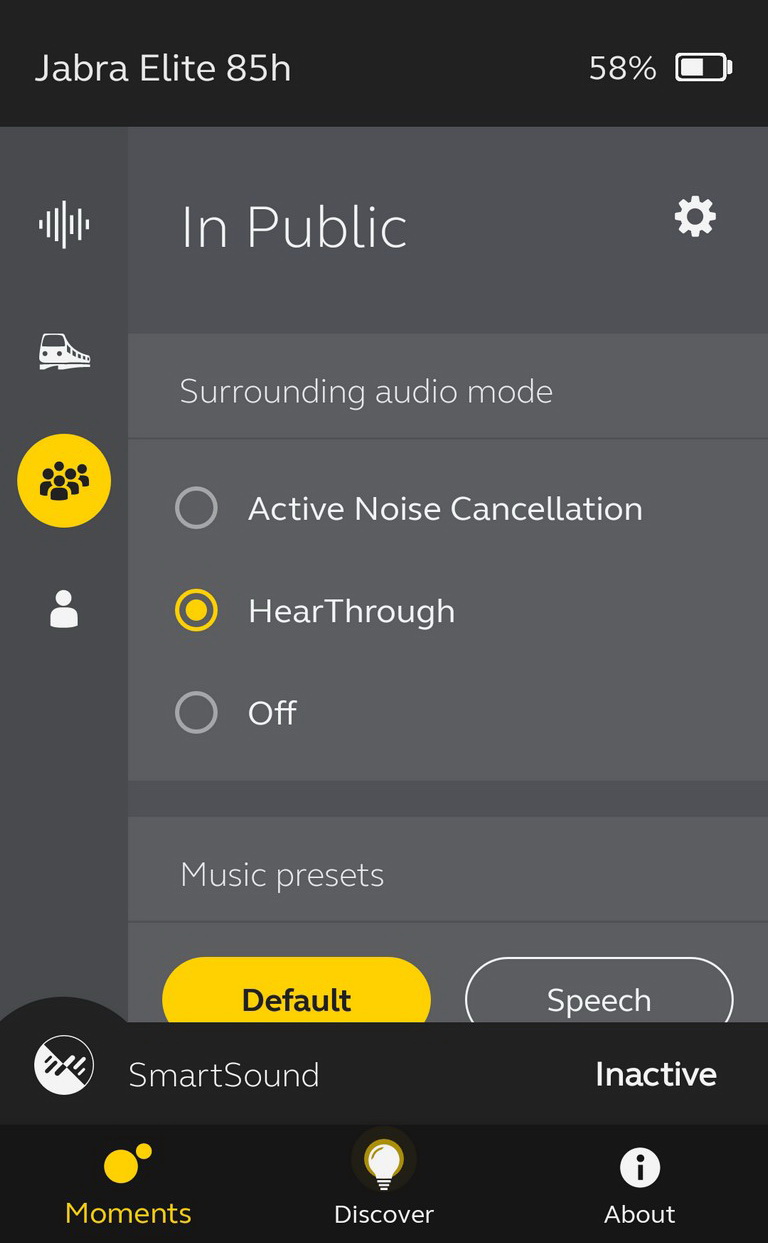This screenshot has width=768, height=1243.
Task: Switch to the soundwave moment
Action: (64, 224)
